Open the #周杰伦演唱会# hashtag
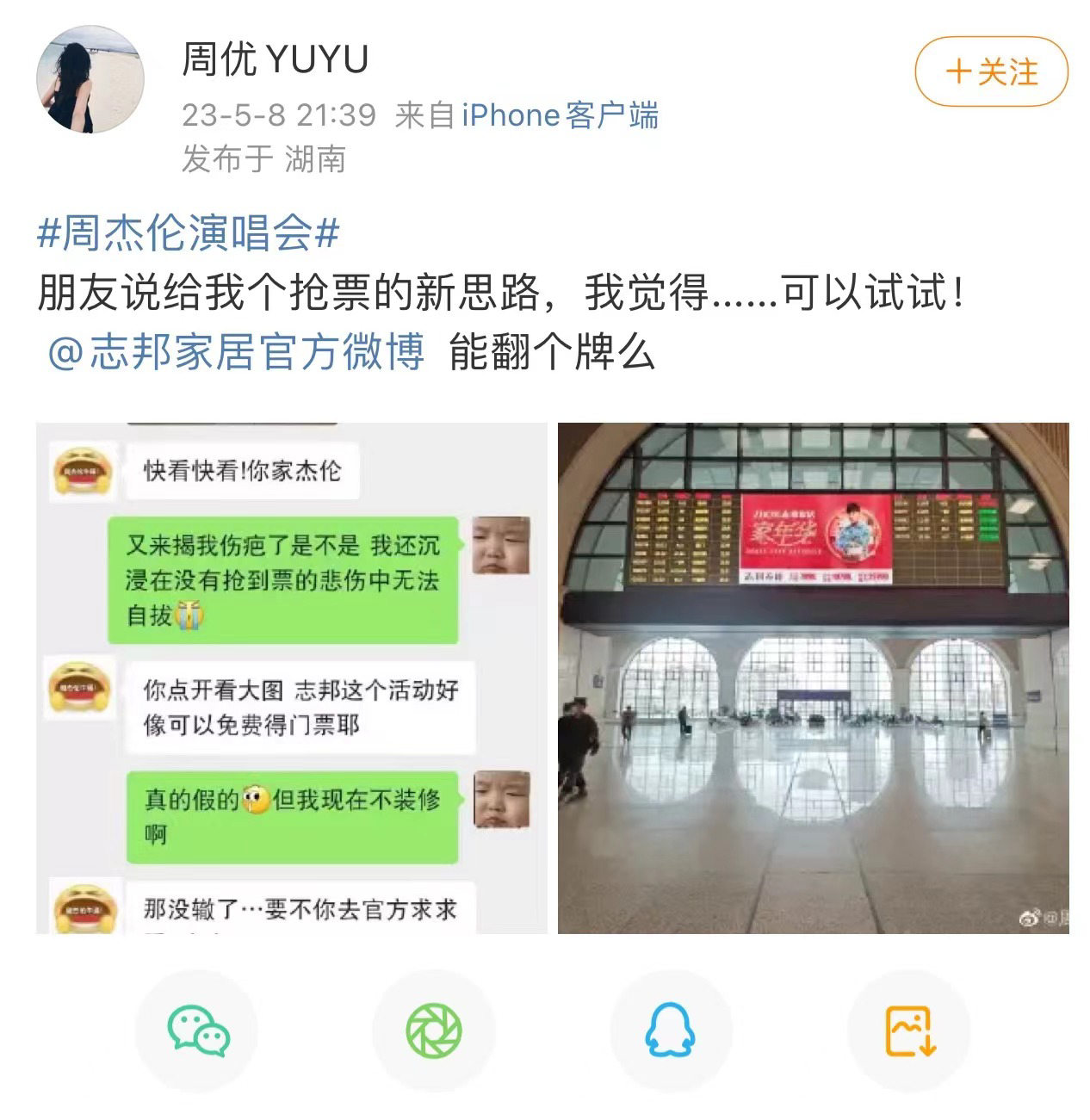This screenshot has height=1120, width=1090. pyautogui.click(x=189, y=233)
